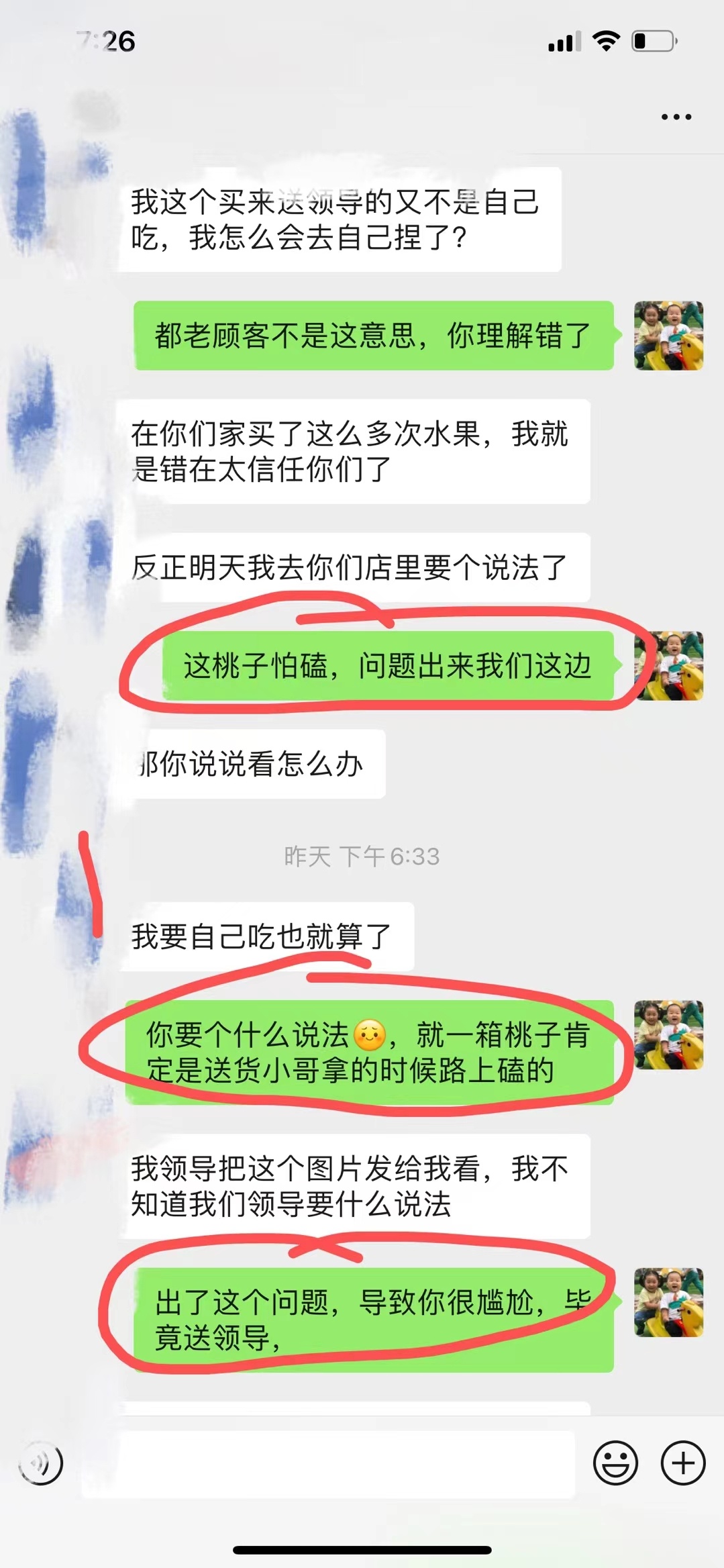Open the plus attachments panel
Image resolution: width=724 pixels, height=1568 pixels.
click(683, 1463)
